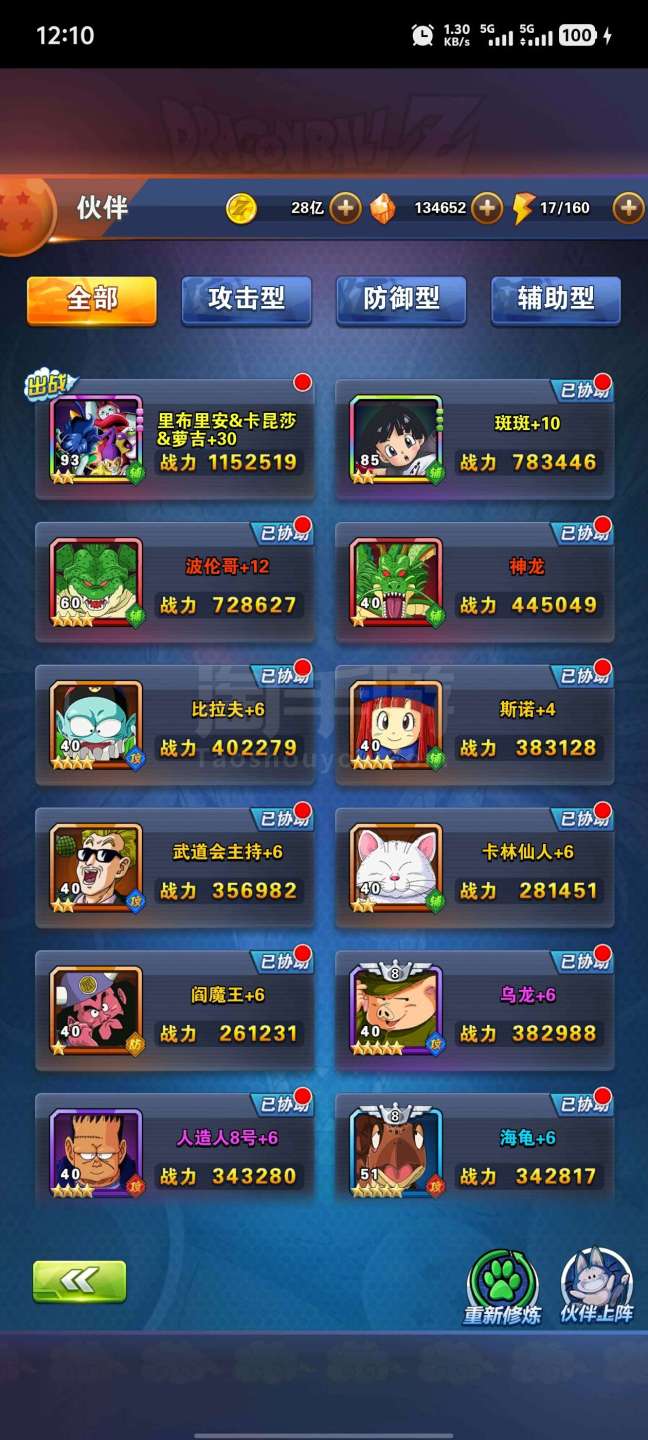Tap the plus next to 134652 gems
Screen dimensions: 648x1440
point(487,208)
